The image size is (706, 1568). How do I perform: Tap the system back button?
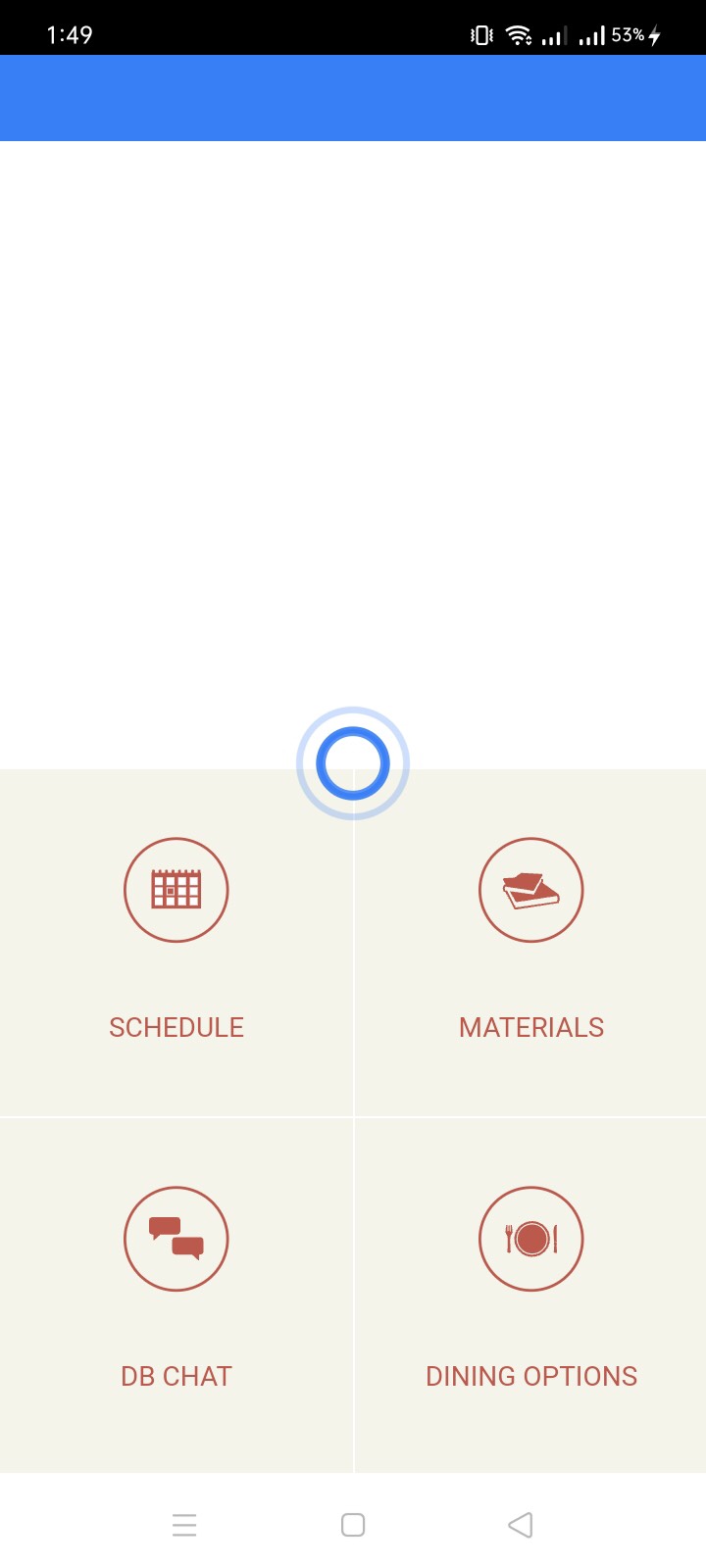click(521, 1525)
